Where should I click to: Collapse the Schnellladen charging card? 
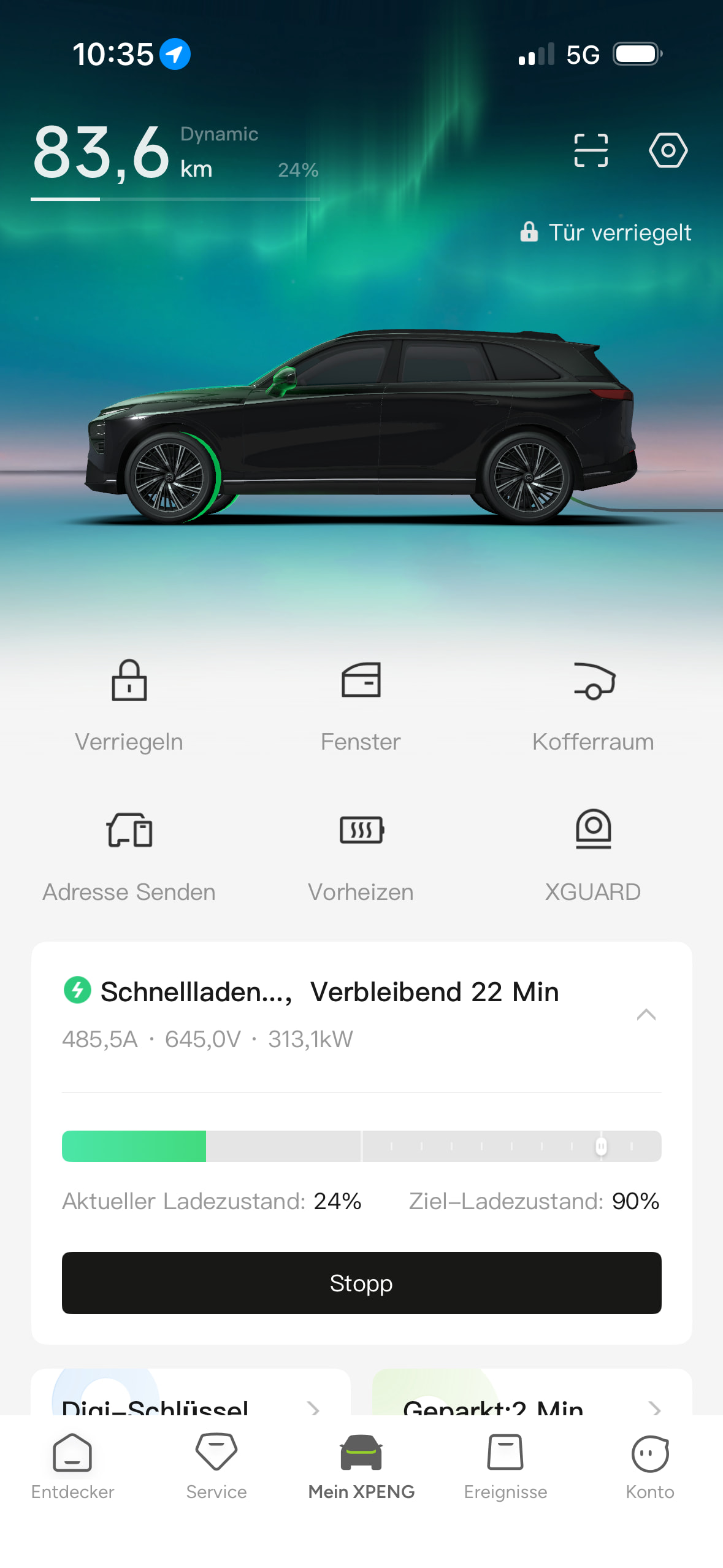tap(646, 1015)
